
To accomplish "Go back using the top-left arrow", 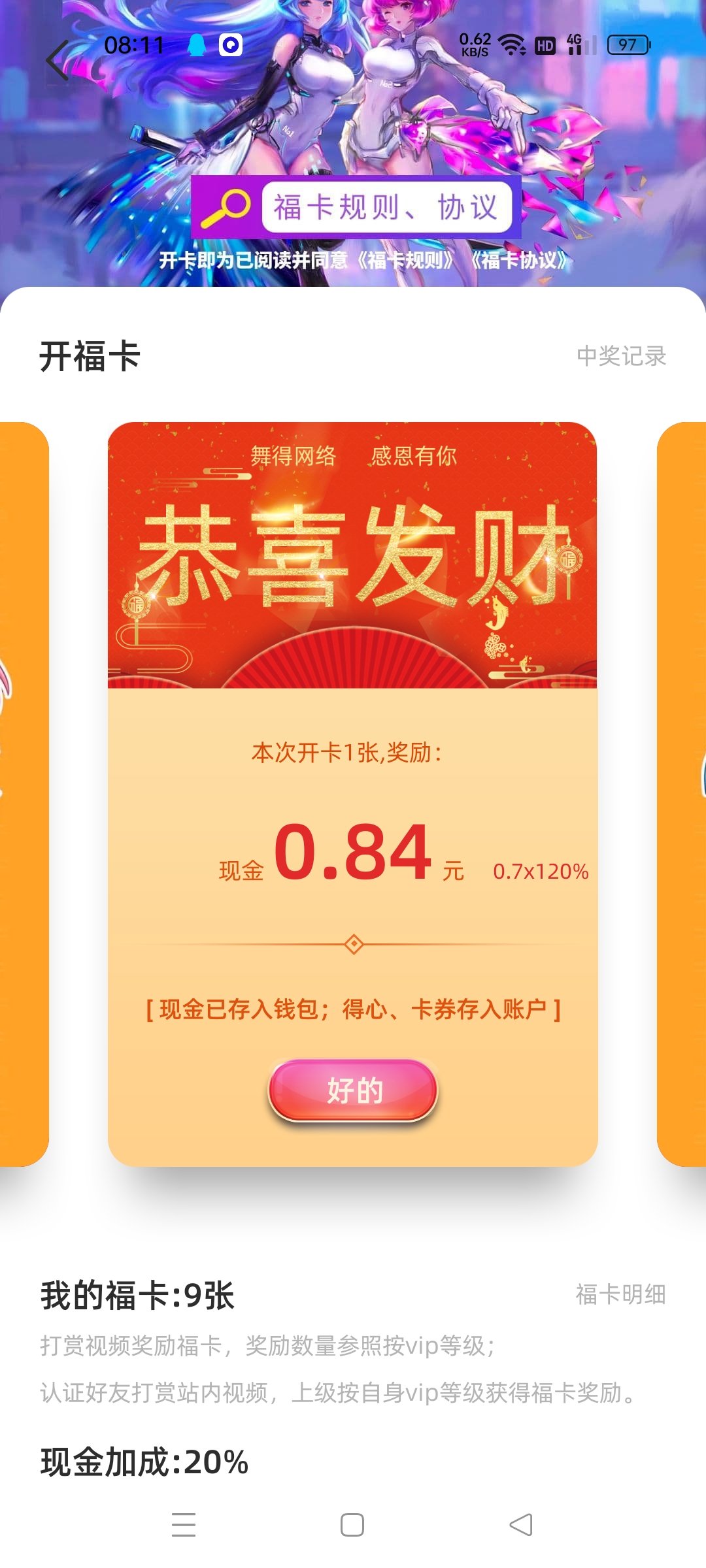I will [59, 60].
